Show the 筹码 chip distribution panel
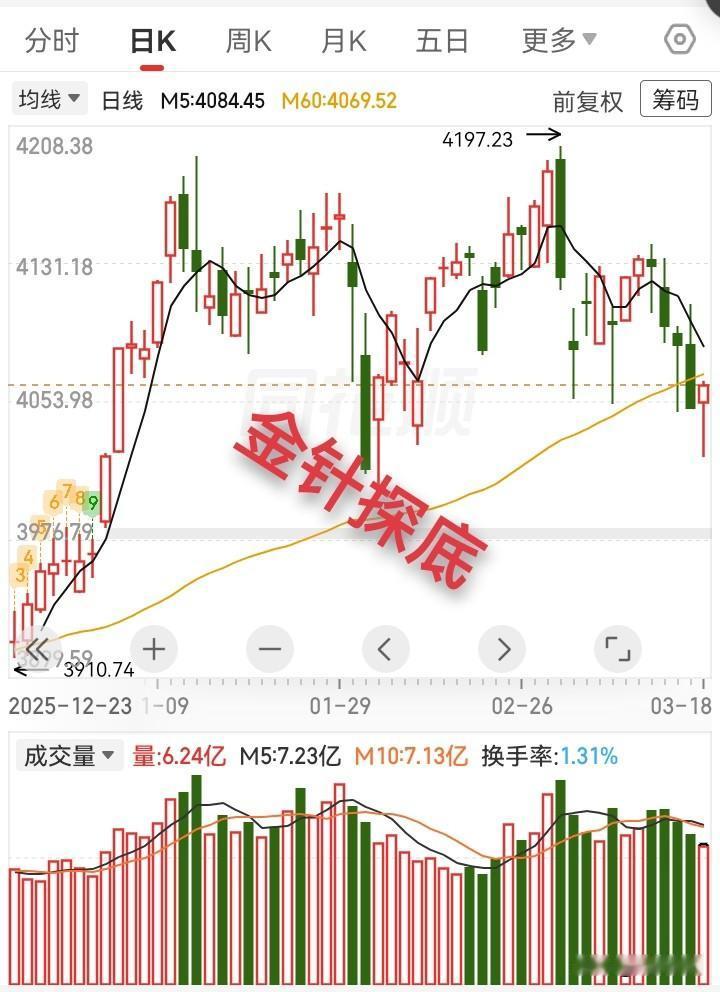This screenshot has height=992, width=720. coord(677,99)
